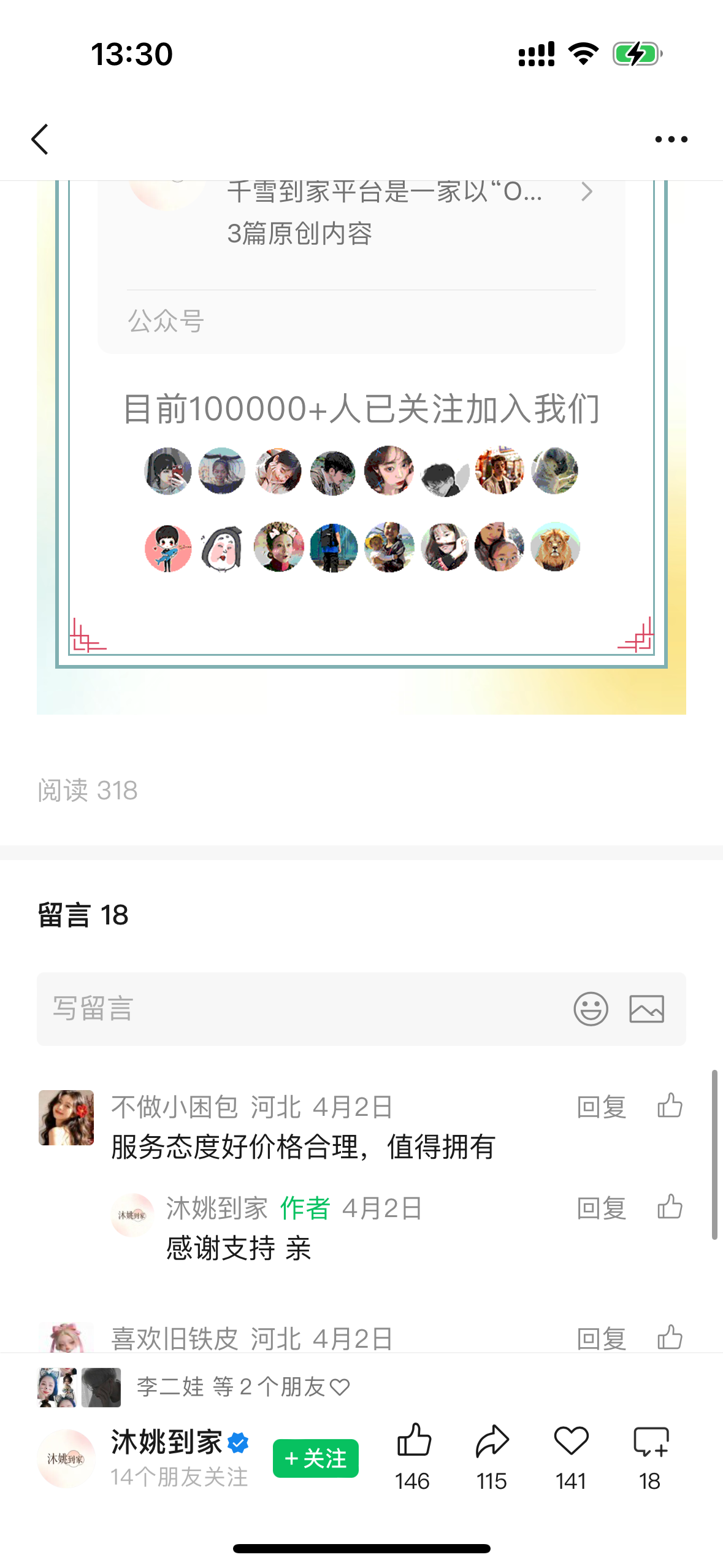Tap the back arrow at top left
The image size is (723, 1568).
39,139
